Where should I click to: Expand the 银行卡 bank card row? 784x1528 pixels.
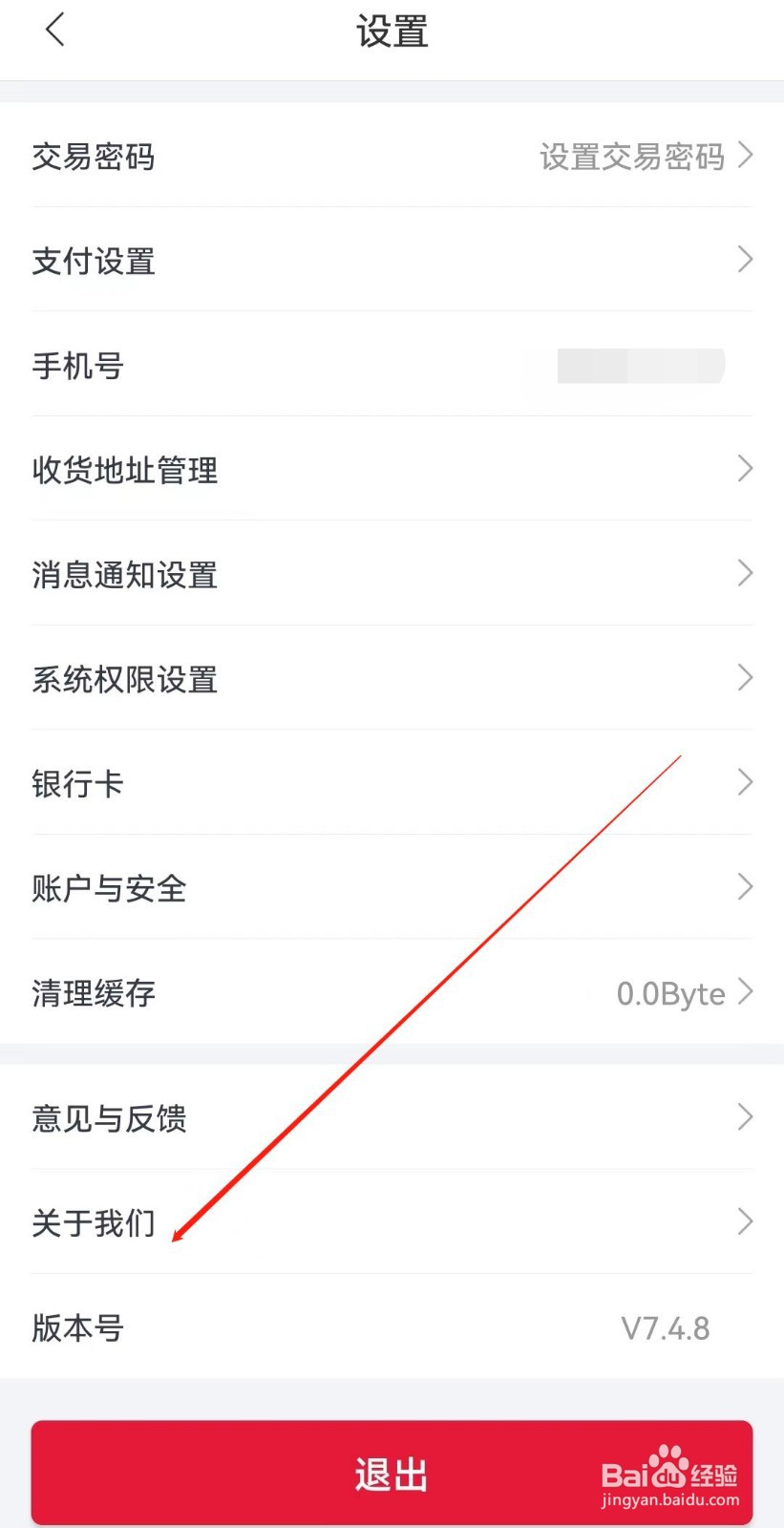(392, 783)
